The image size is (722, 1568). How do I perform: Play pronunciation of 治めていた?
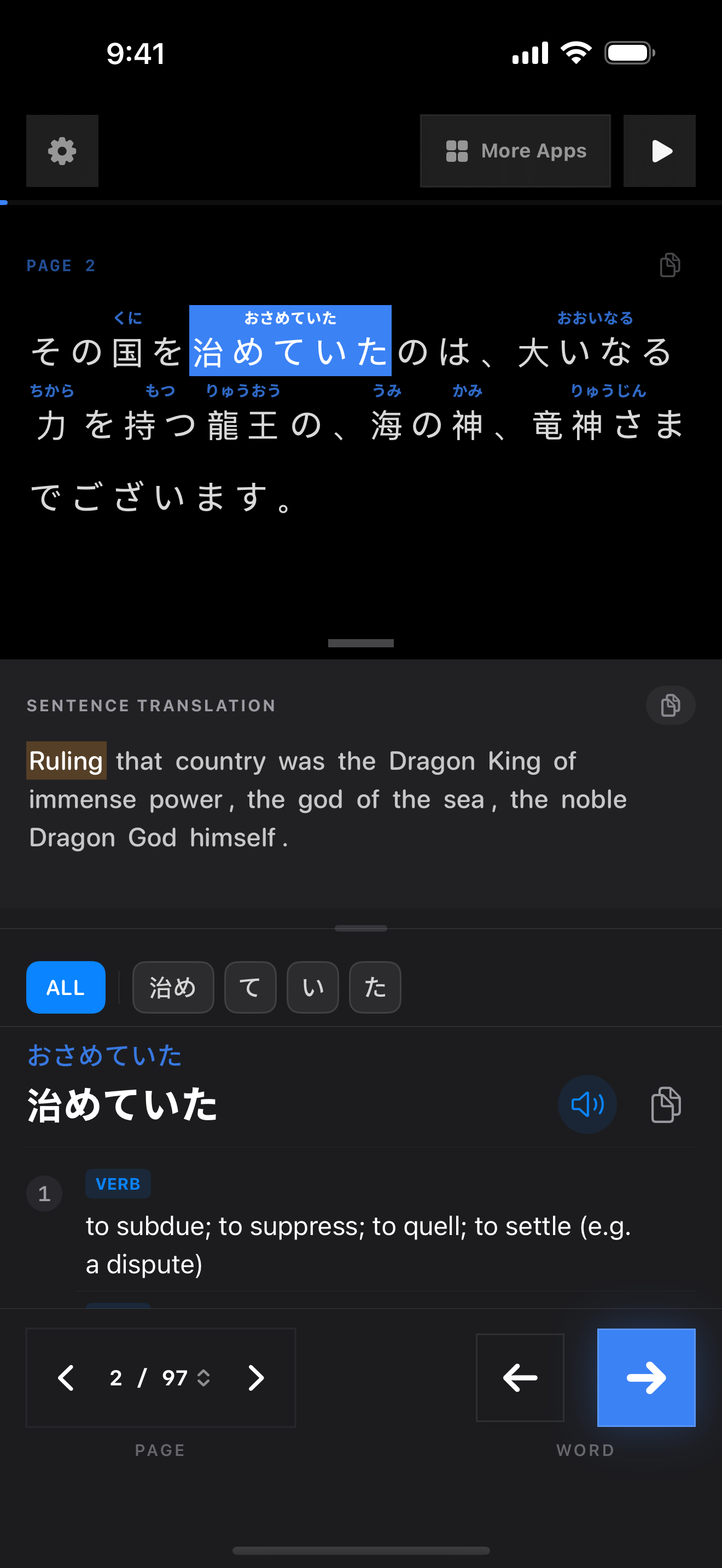click(587, 1104)
